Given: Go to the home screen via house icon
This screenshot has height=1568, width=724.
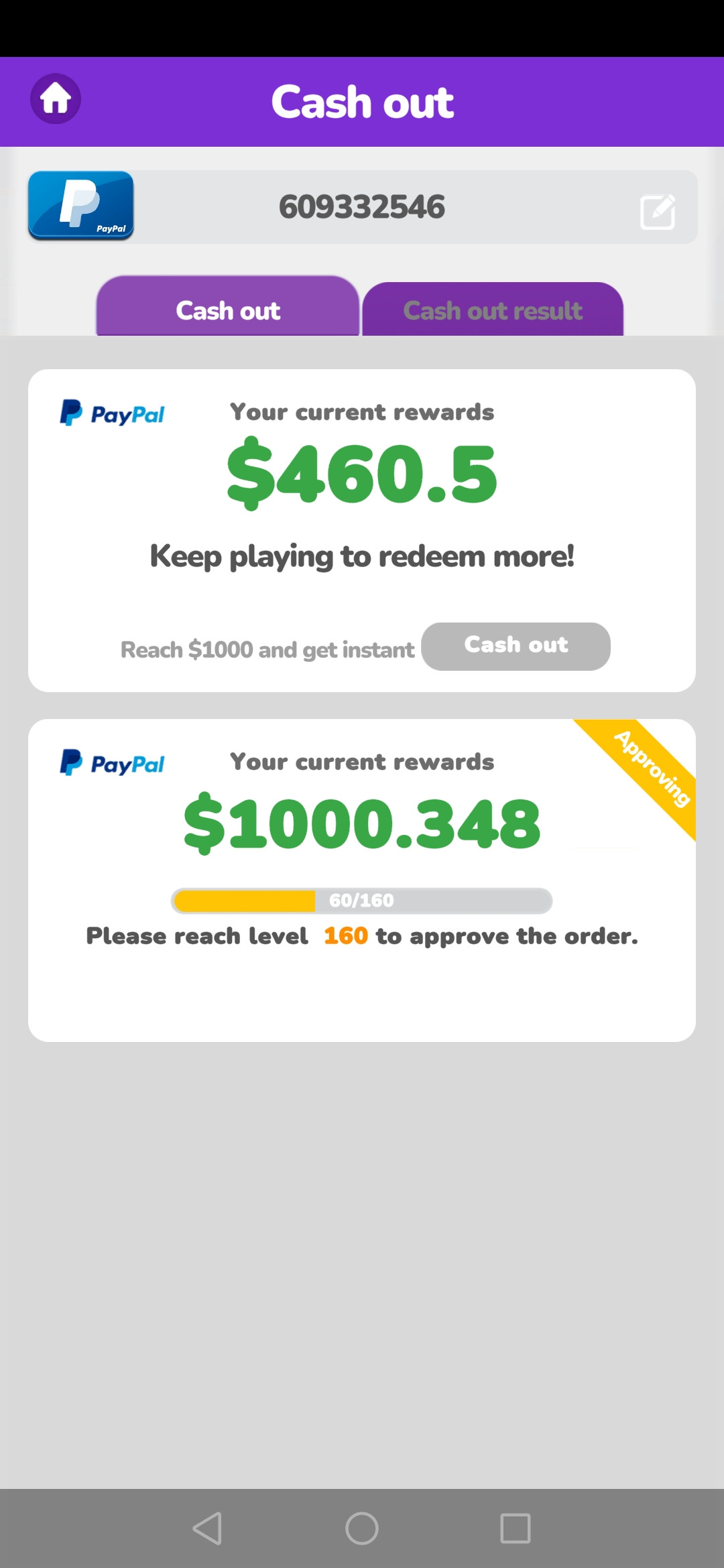Looking at the screenshot, I should point(56,99).
